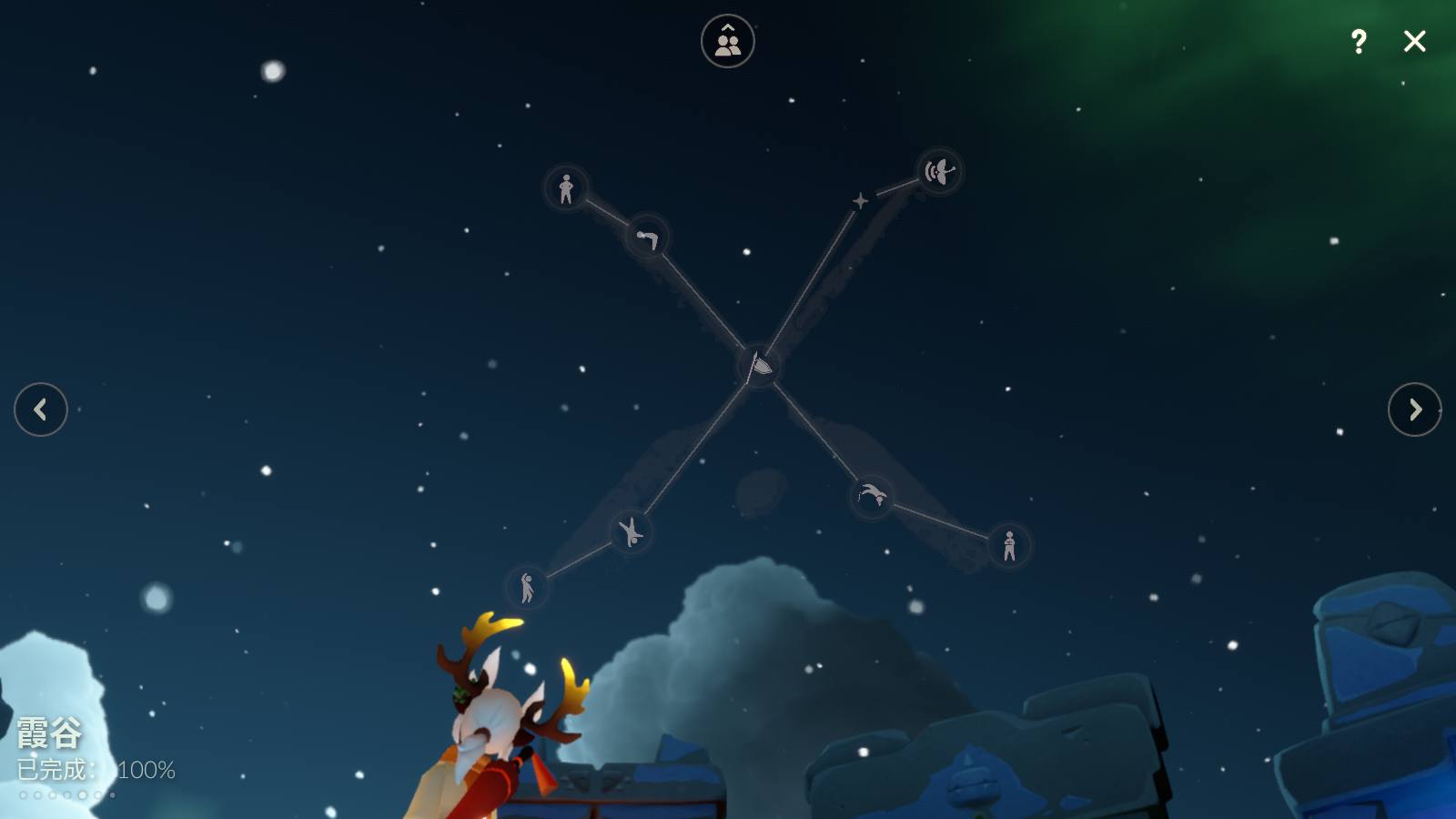The image size is (1456, 819).
Task: Select the handstand spirit node
Action: 630,531
